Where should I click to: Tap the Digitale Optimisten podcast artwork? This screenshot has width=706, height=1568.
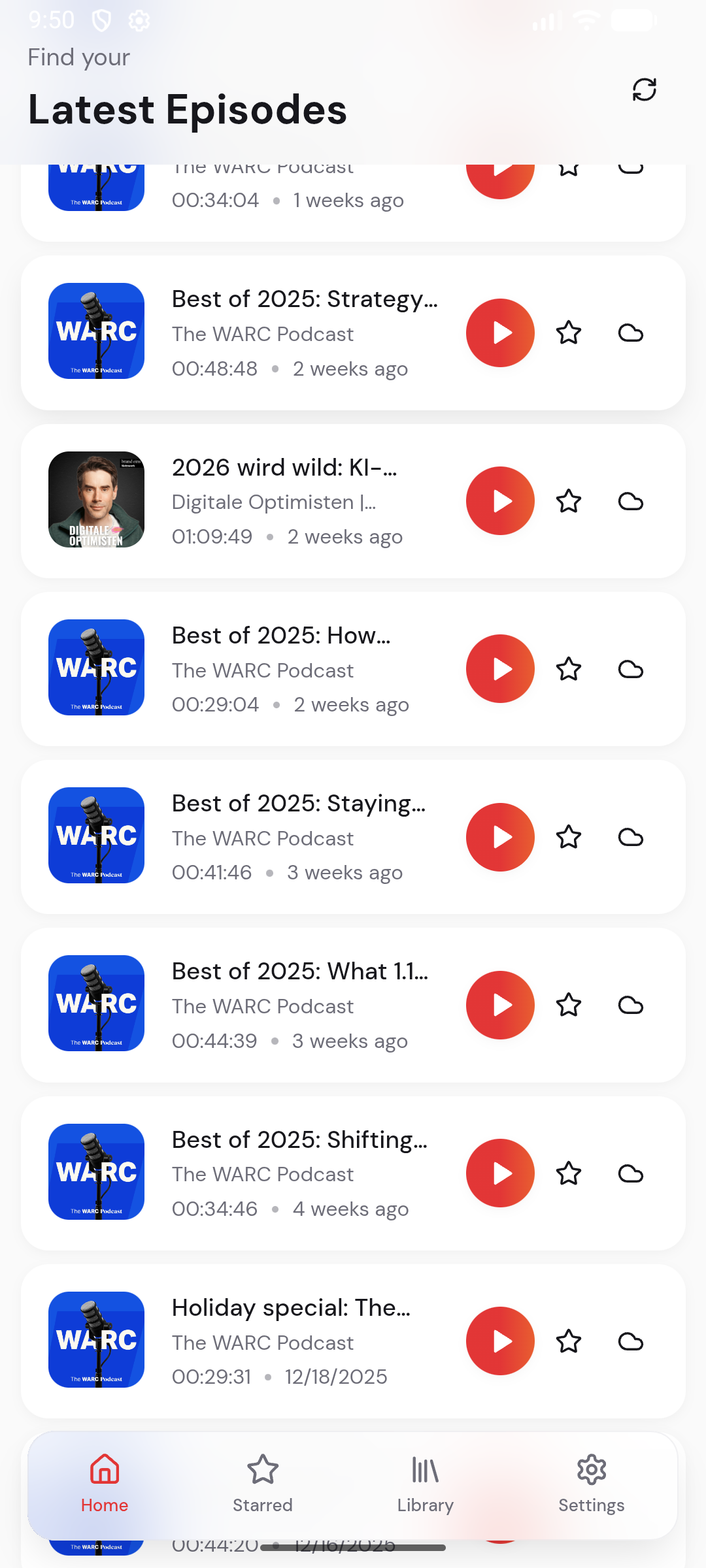tap(96, 500)
